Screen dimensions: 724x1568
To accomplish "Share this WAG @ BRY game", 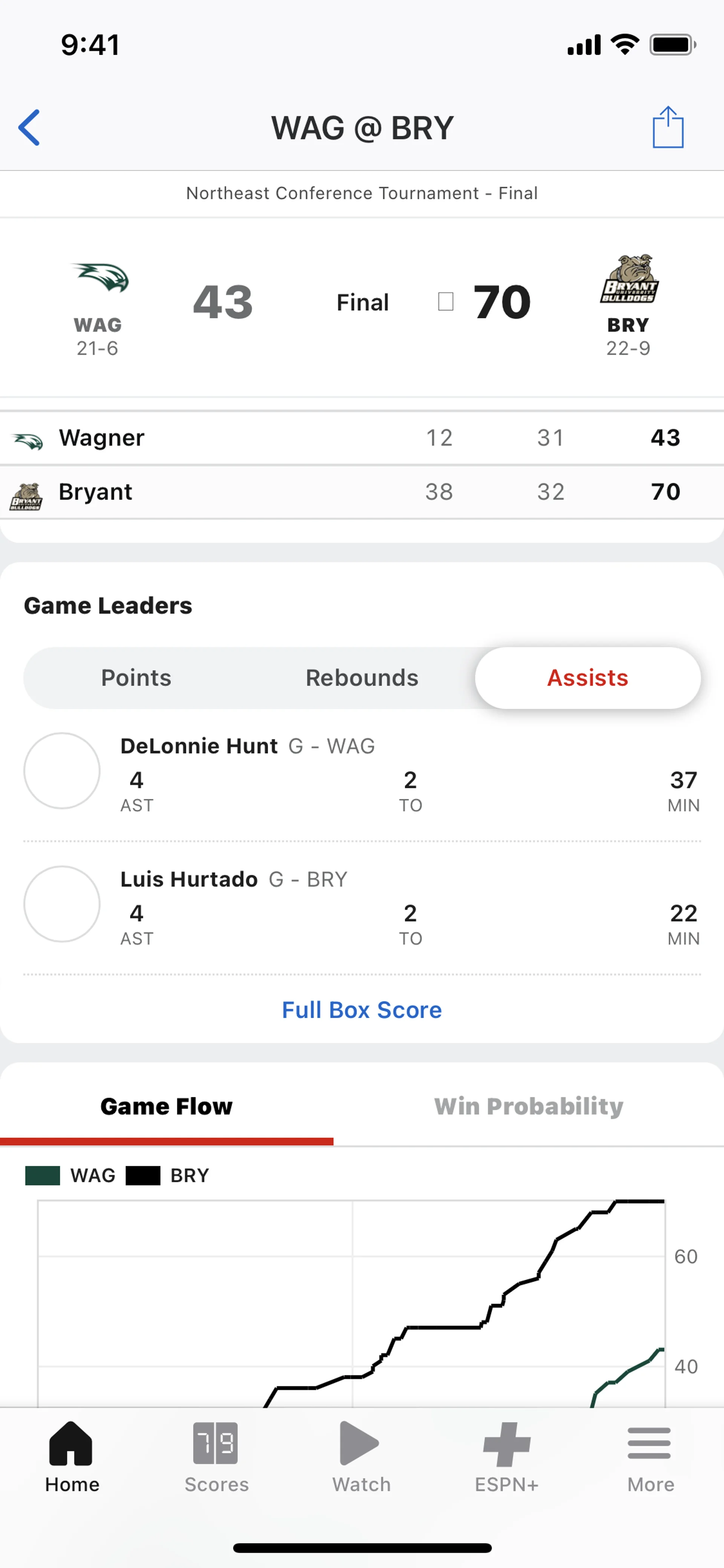I will coord(667,128).
